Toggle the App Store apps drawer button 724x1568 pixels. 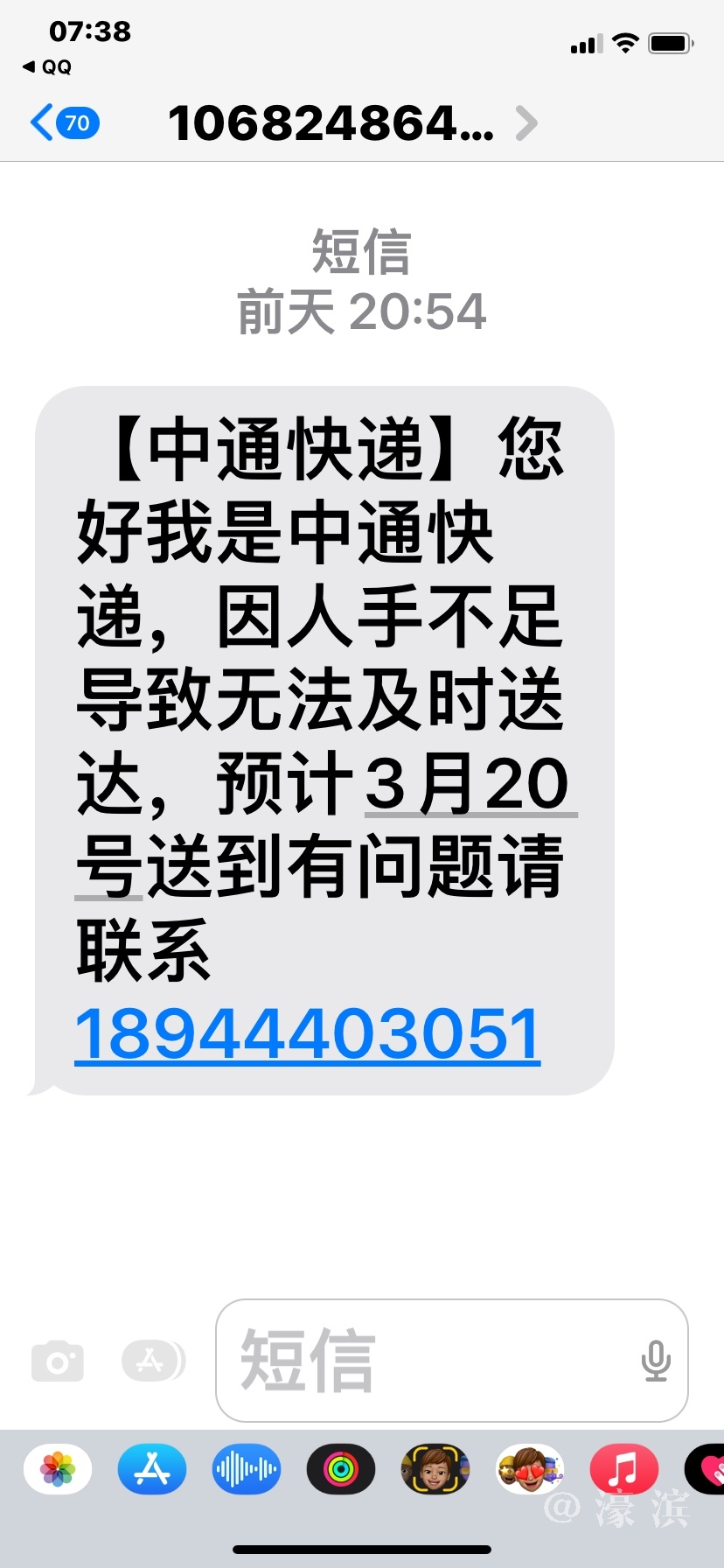pyautogui.click(x=152, y=1361)
